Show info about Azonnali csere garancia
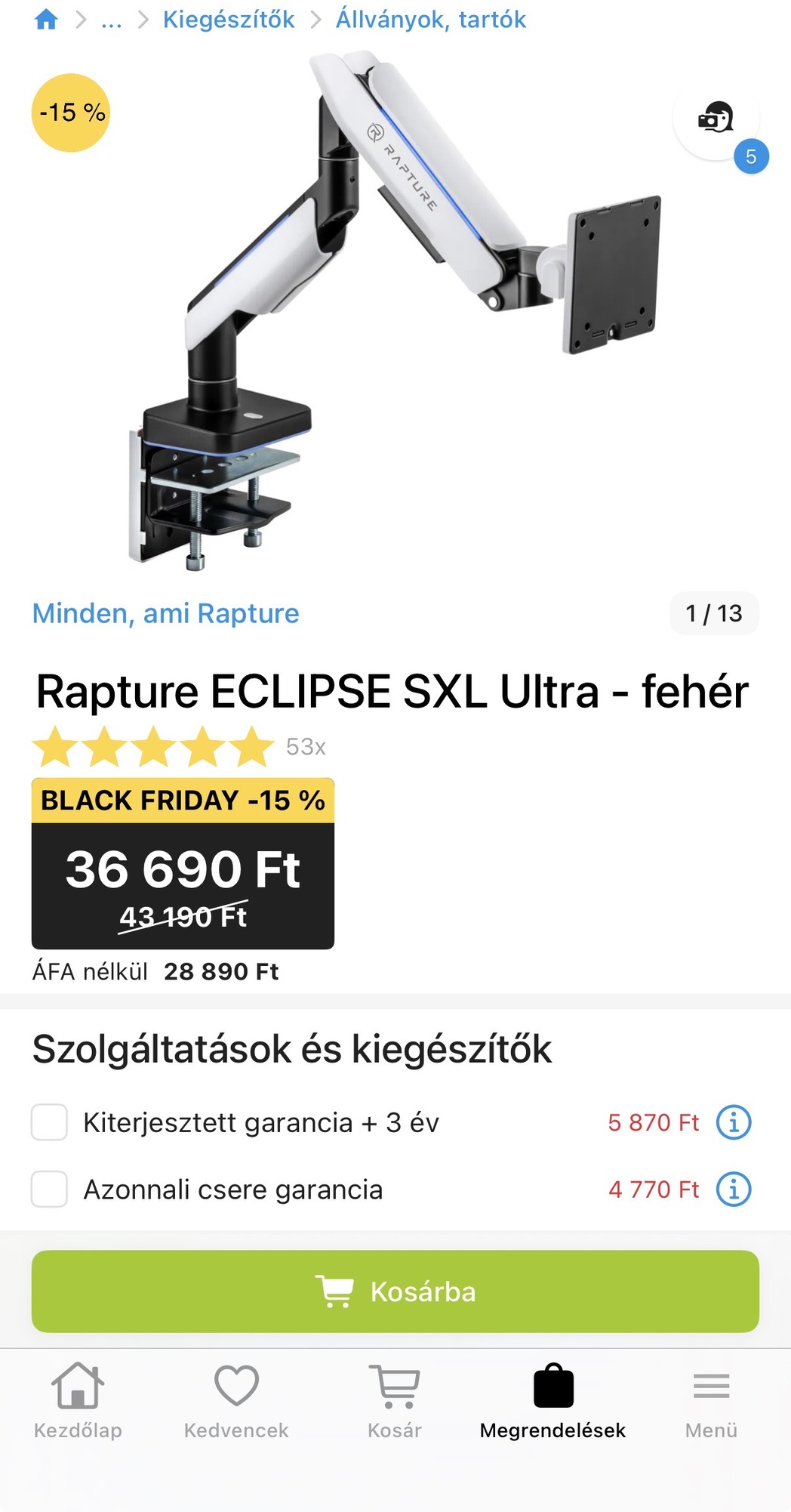 tap(733, 1190)
